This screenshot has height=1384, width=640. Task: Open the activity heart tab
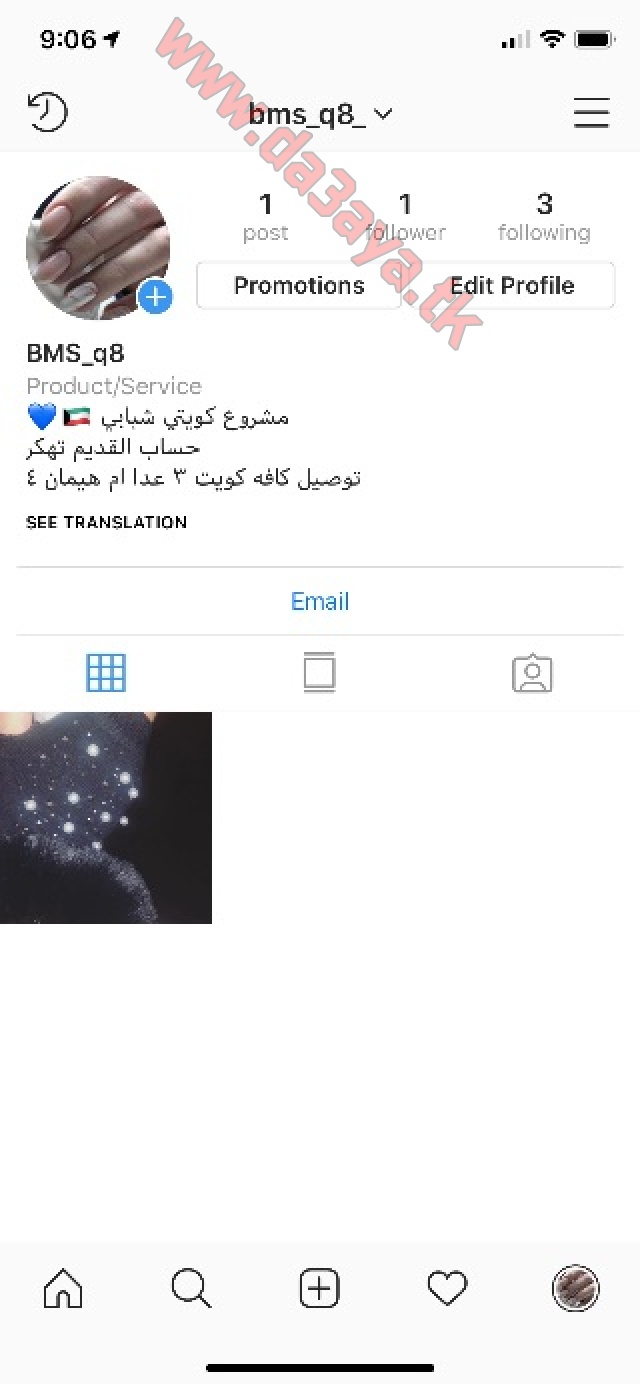447,1288
